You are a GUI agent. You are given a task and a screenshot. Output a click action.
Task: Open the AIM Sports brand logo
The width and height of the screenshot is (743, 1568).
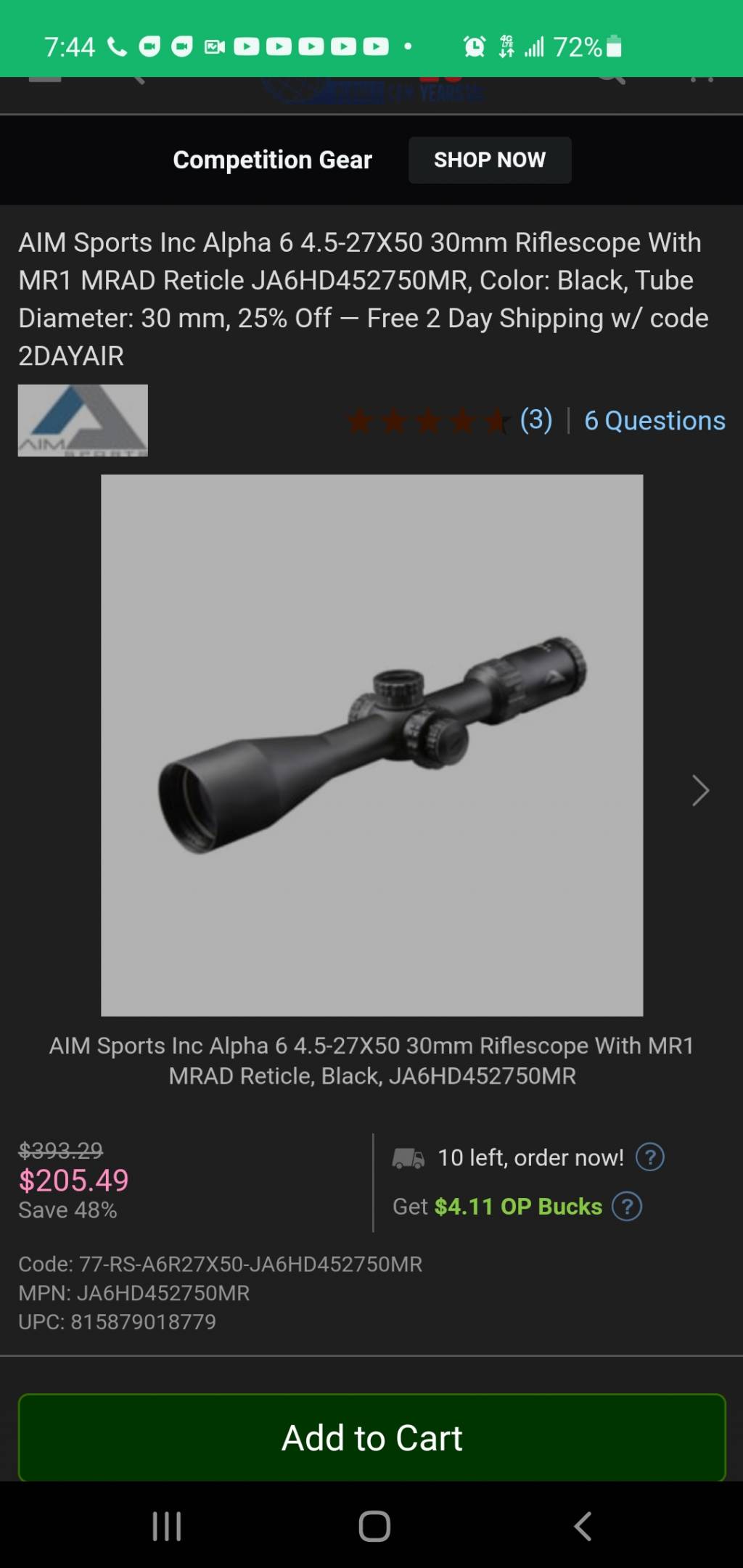click(83, 421)
